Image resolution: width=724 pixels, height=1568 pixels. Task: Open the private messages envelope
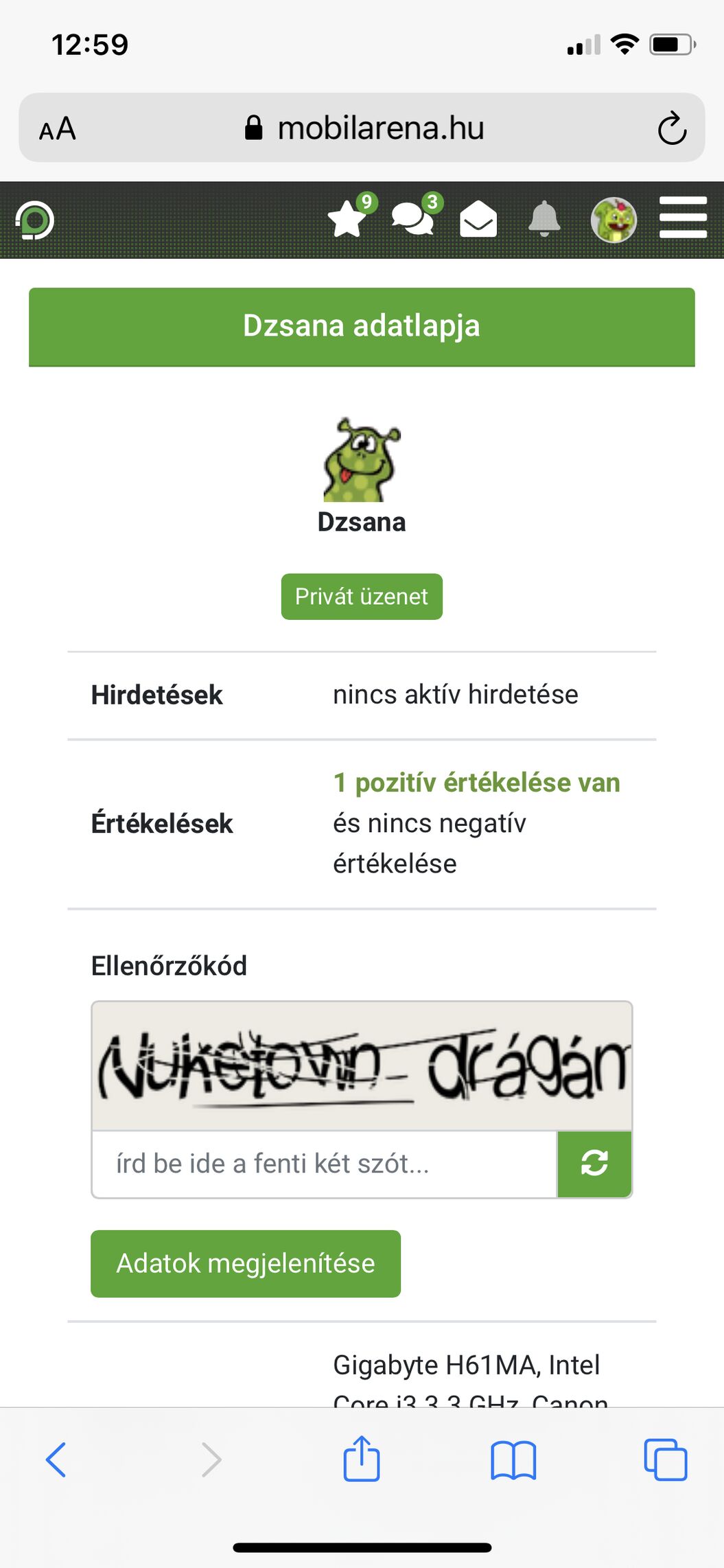[478, 220]
